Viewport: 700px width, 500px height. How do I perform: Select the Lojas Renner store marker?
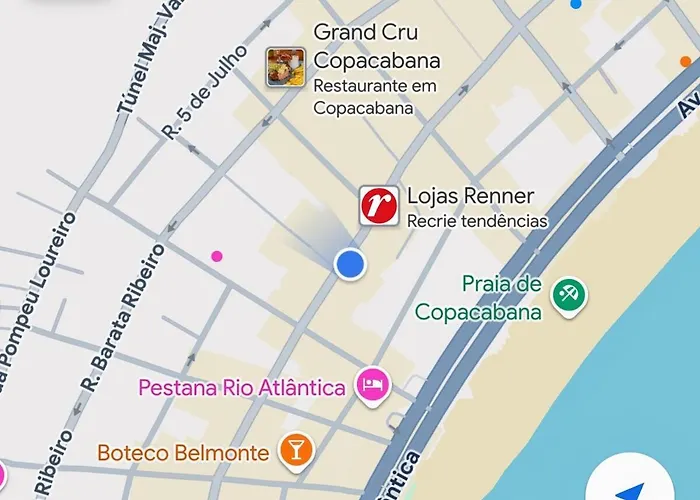click(379, 205)
